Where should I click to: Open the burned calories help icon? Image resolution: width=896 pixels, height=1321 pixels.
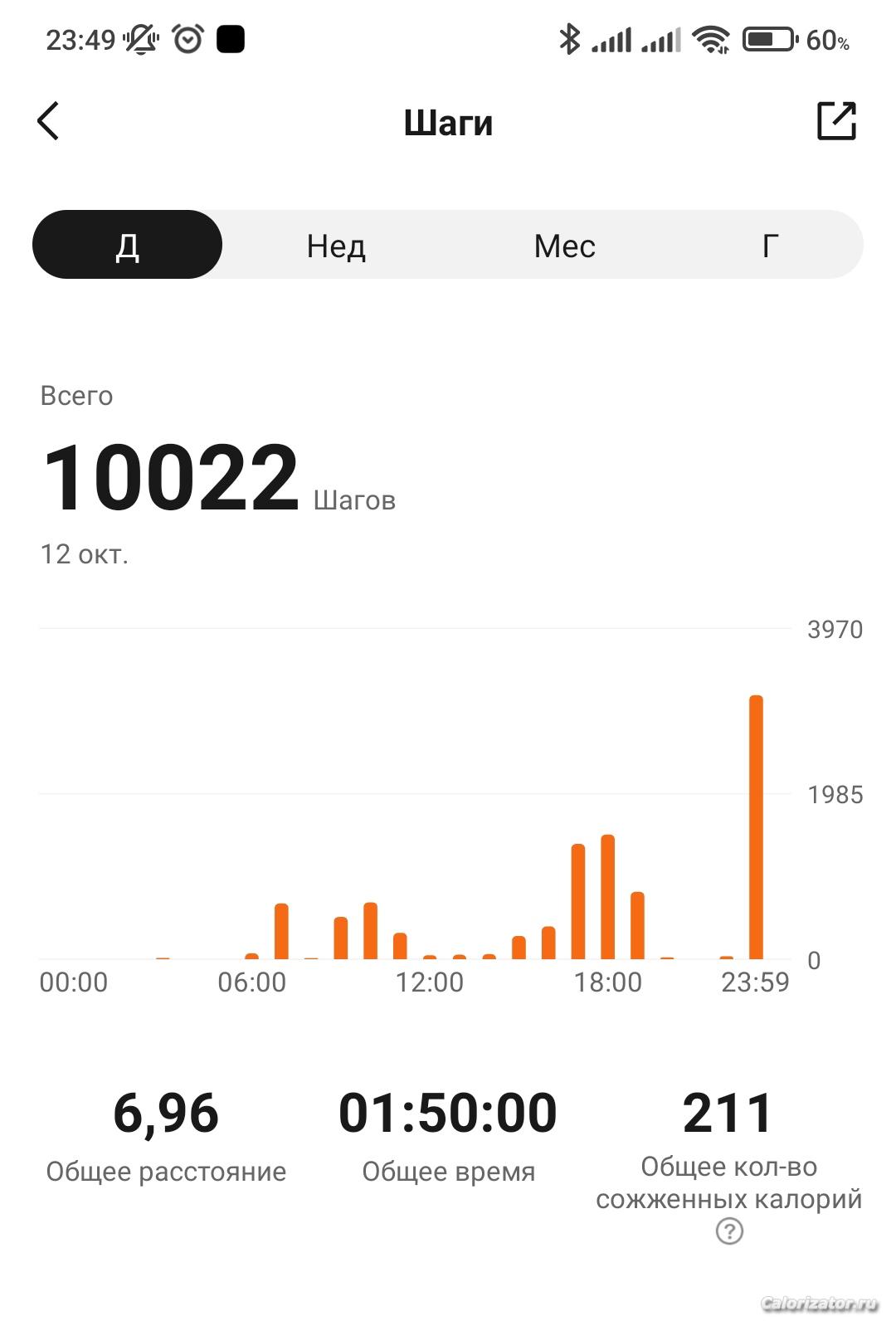[729, 1231]
